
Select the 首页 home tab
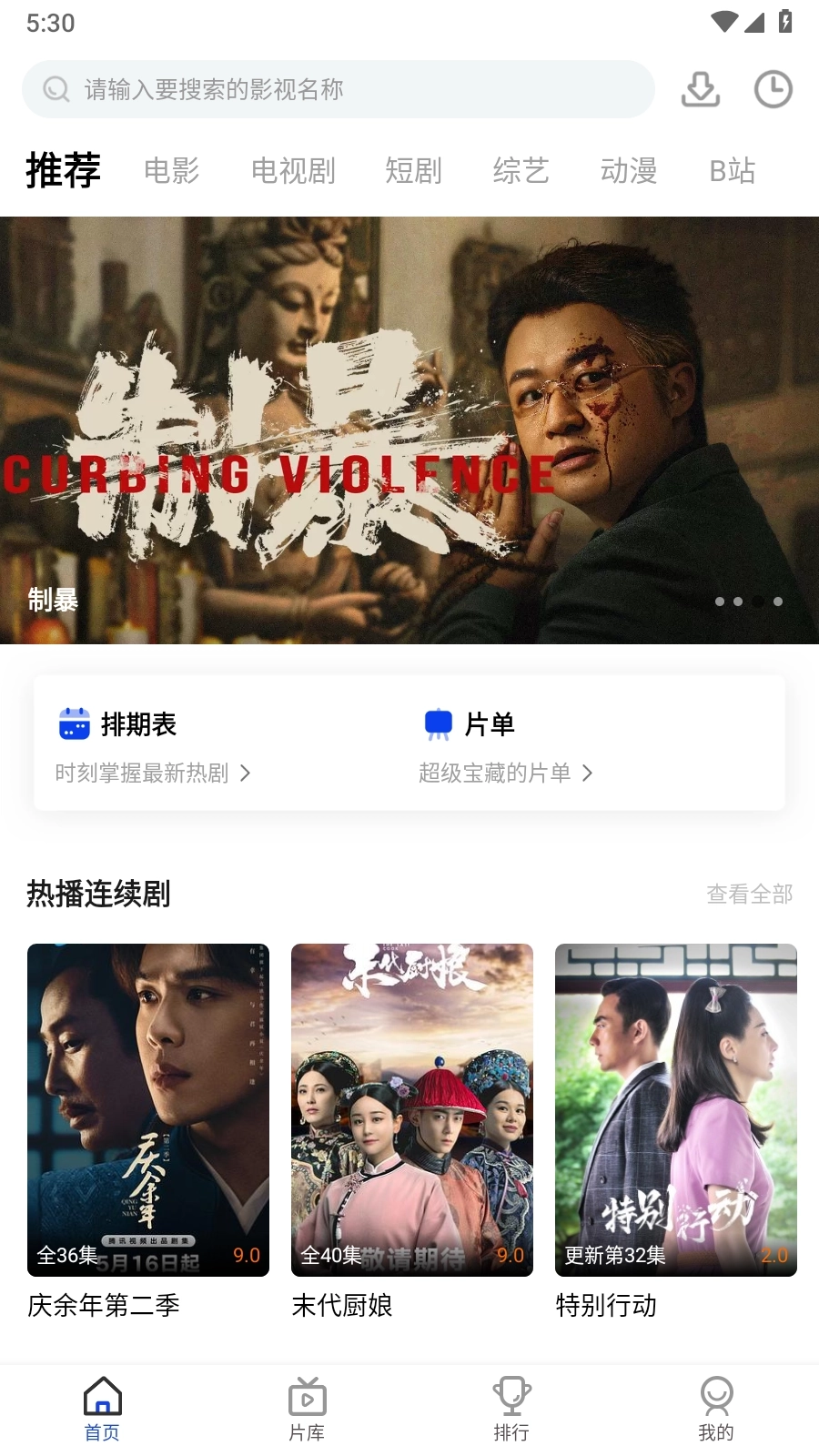102,1409
